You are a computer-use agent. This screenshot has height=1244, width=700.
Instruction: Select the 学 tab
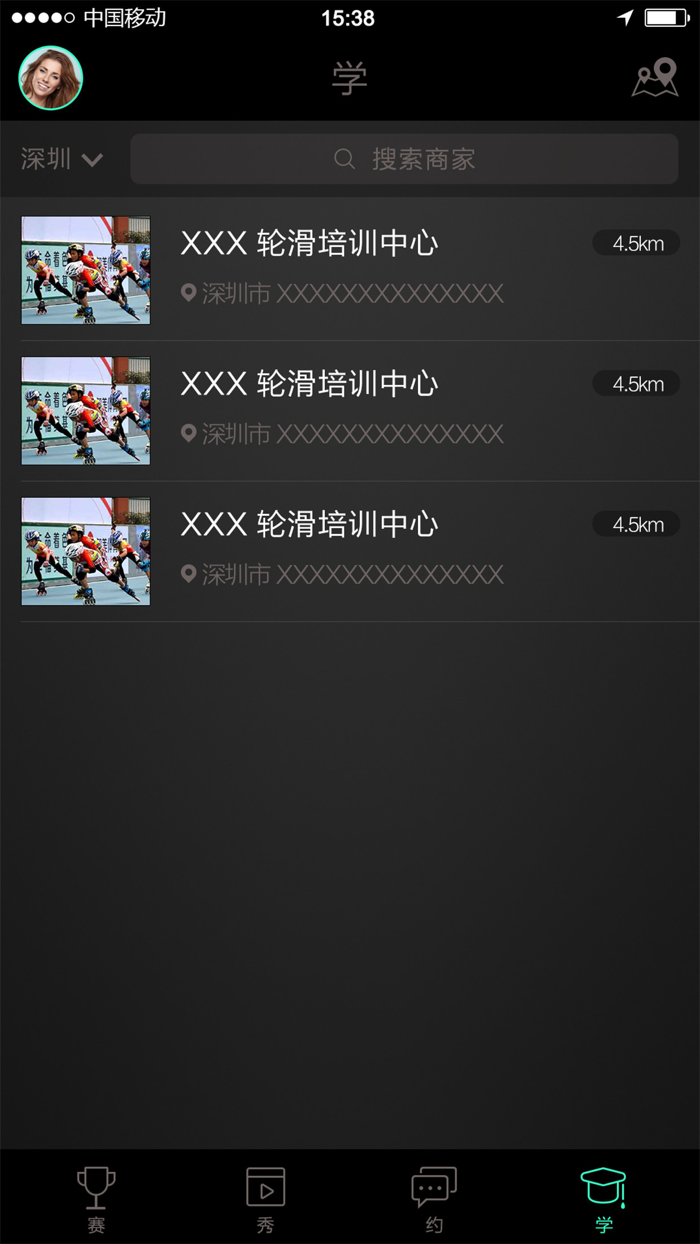click(603, 1198)
